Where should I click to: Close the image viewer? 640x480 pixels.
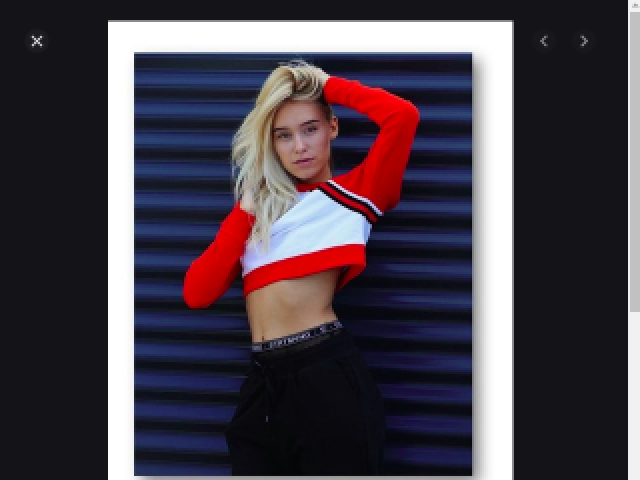[x=37, y=41]
